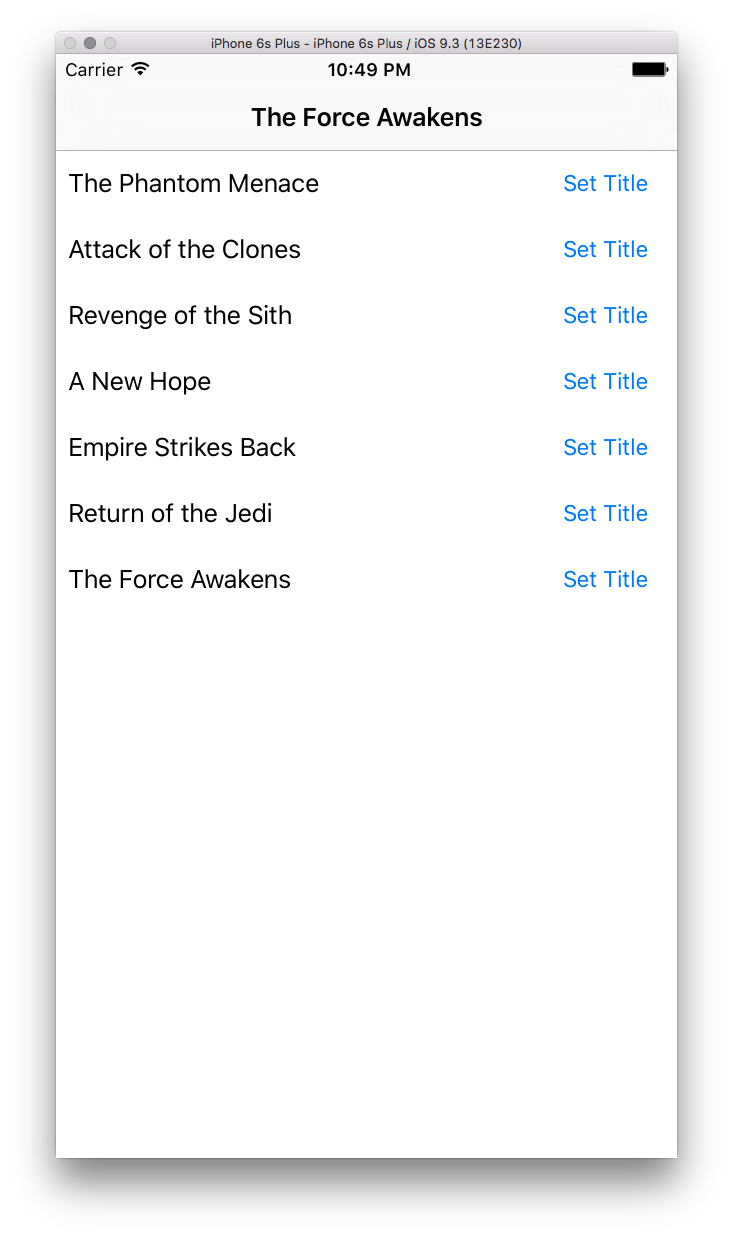Set title to Return of the Jedi
733x1238 pixels.
(605, 513)
